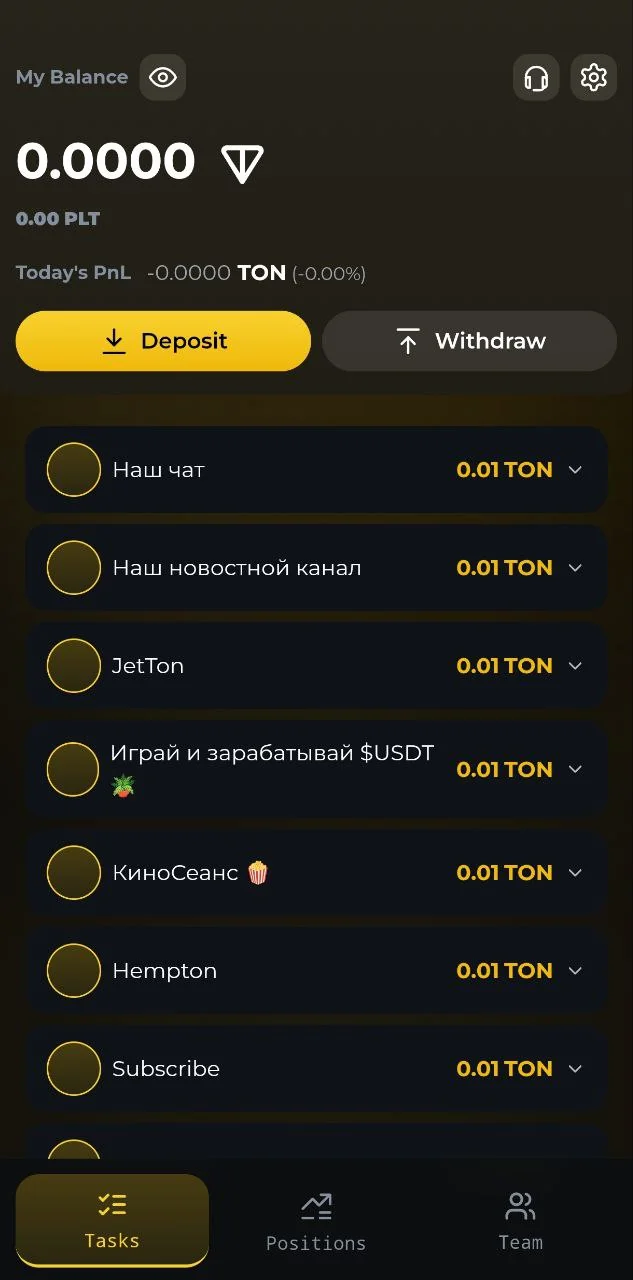
Task: Select the Tasks tab
Action: pos(112,1221)
